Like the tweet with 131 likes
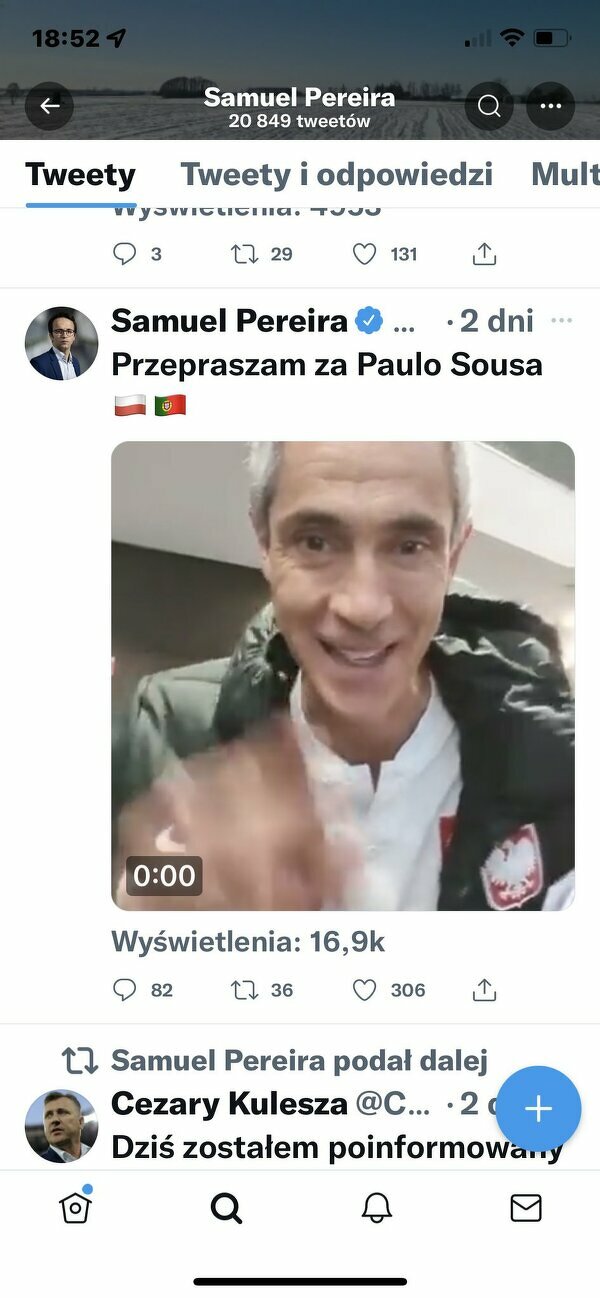Viewport: 600px width, 1298px height. click(365, 254)
